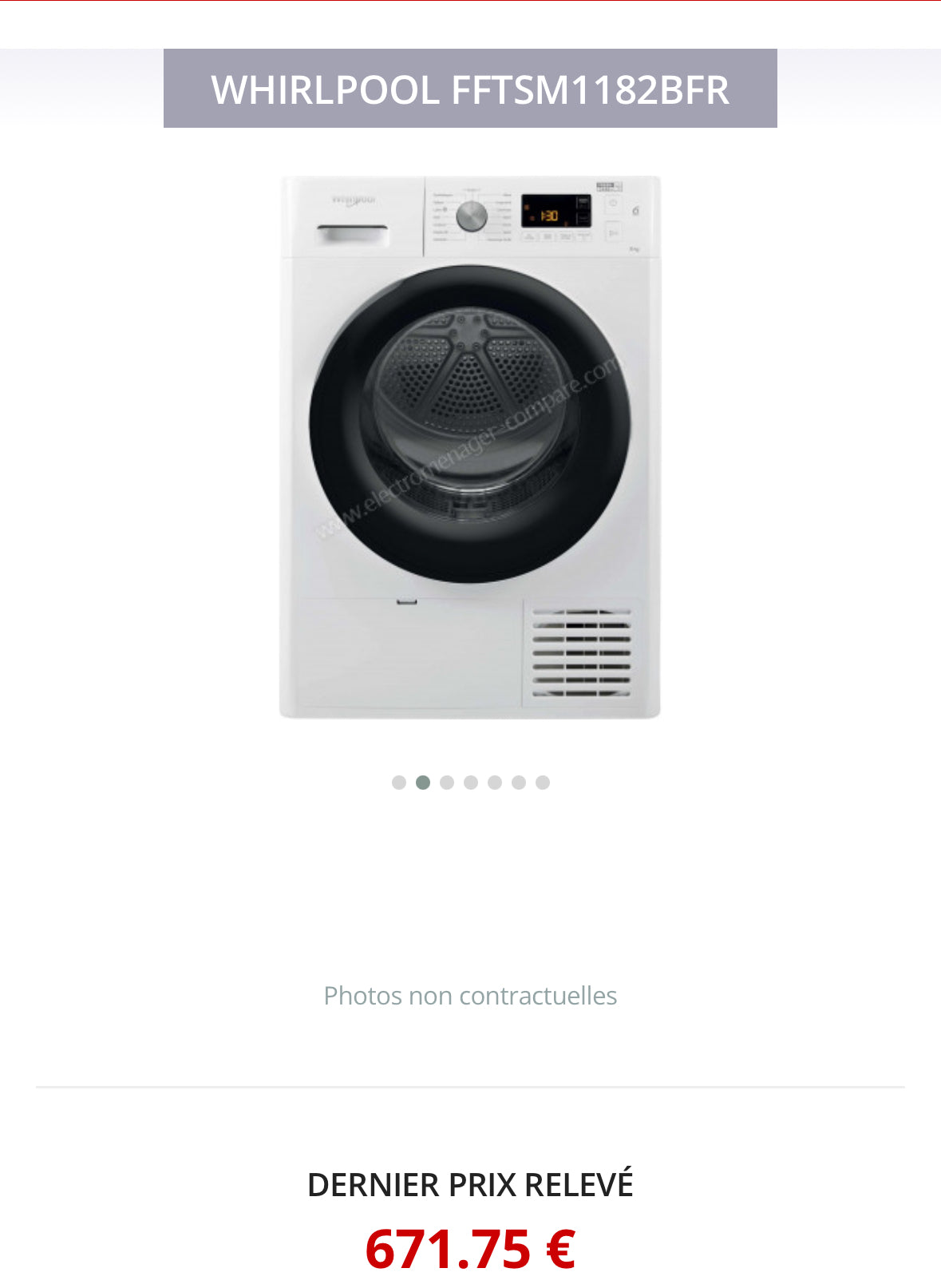Select the third carousel photo dot
This screenshot has width=941, height=1288.
(447, 783)
